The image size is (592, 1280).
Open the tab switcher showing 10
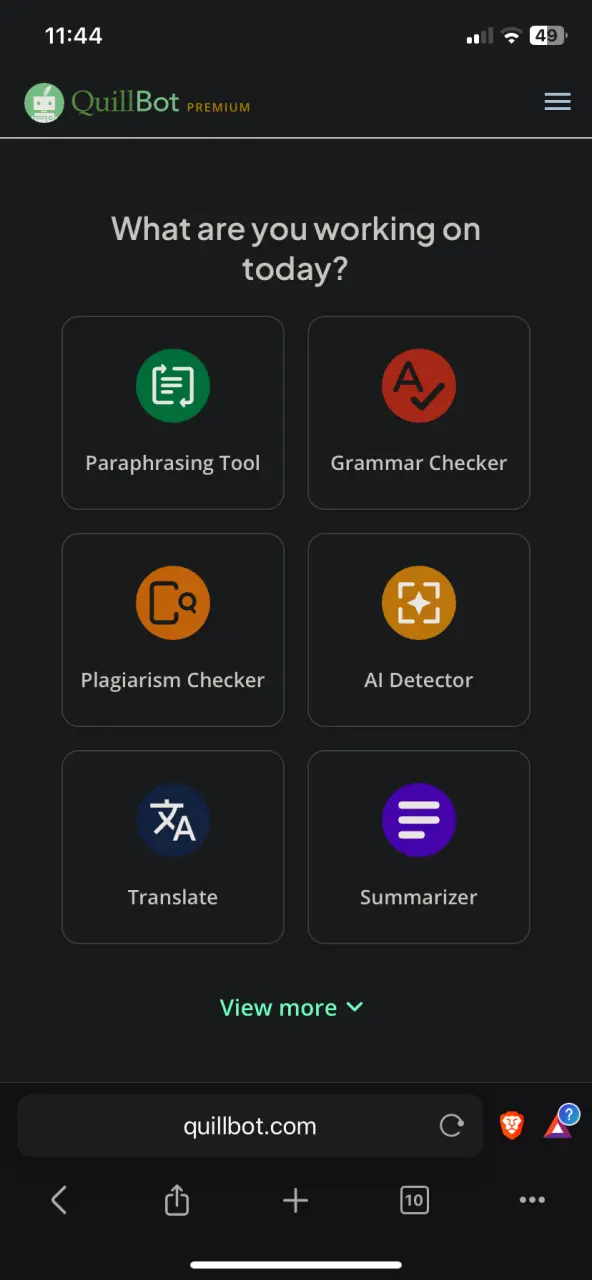tap(414, 1200)
